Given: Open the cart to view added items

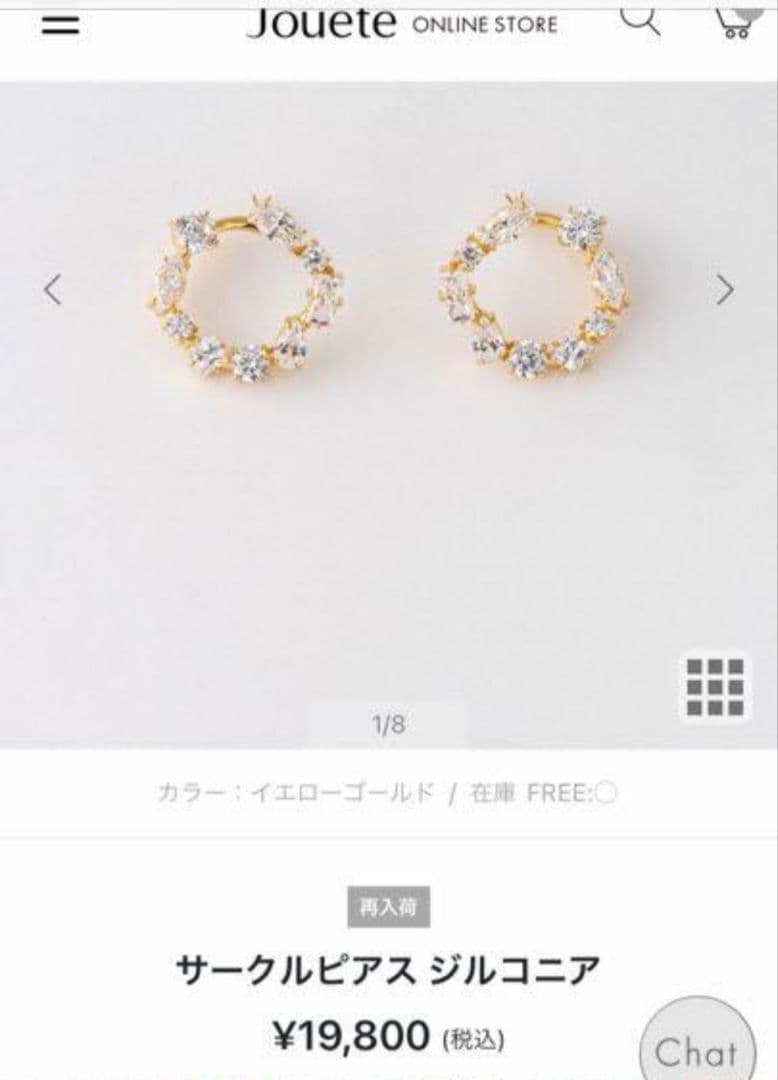Looking at the screenshot, I should tap(731, 22).
